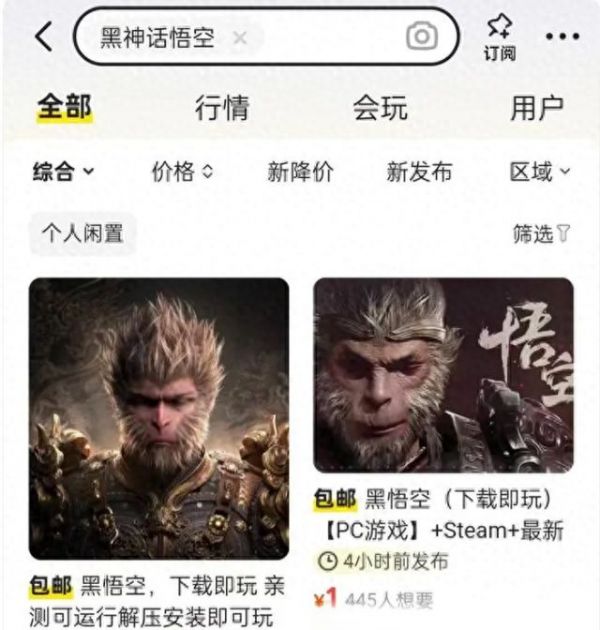This screenshot has width=600, height=630.
Task: Open camera image search
Action: pyautogui.click(x=422, y=38)
